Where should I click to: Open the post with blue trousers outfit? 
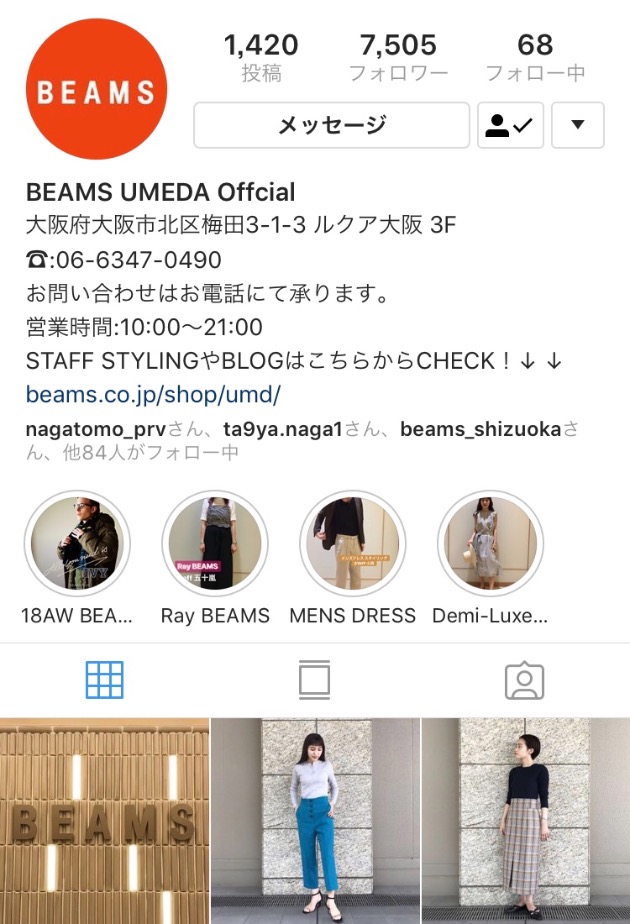[315, 820]
